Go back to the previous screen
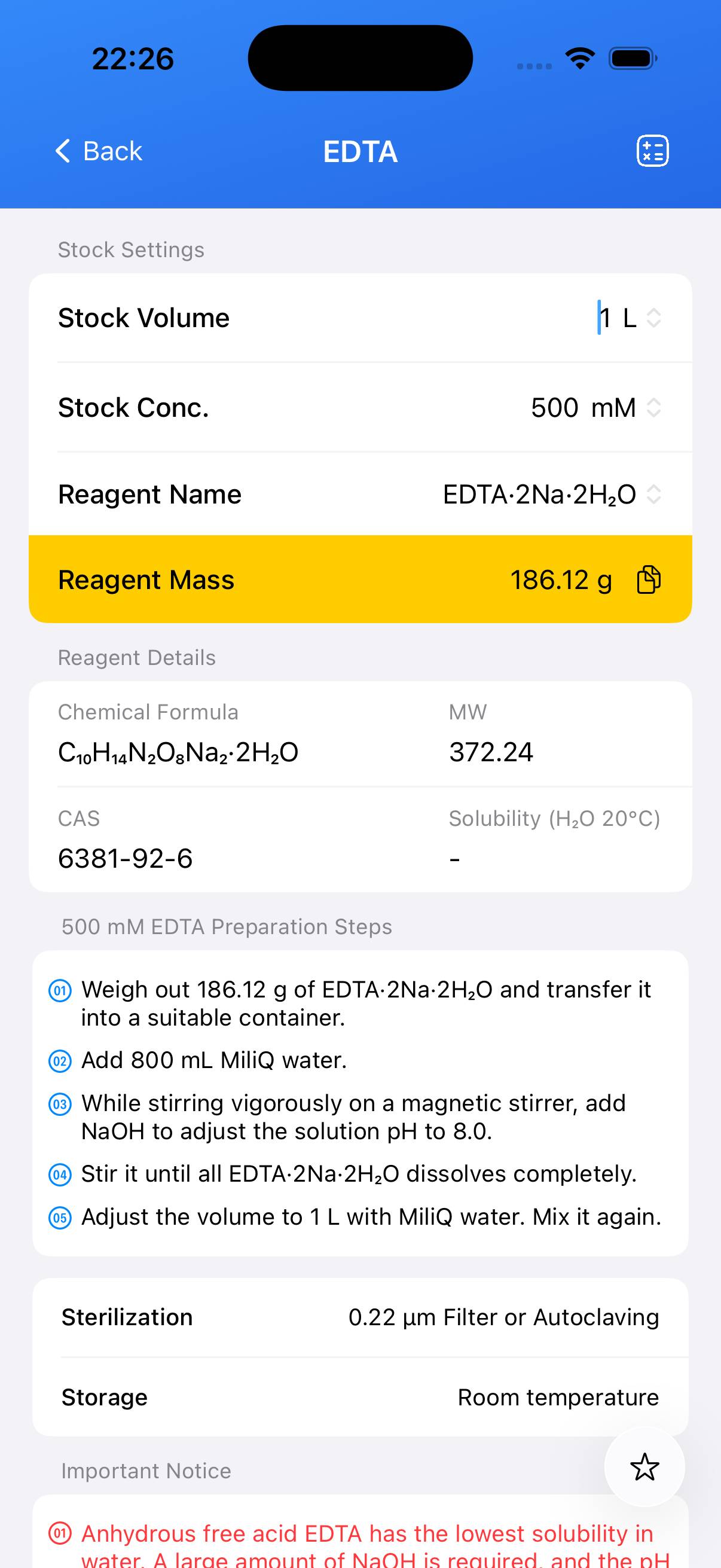The image size is (721, 1568). 99,151
